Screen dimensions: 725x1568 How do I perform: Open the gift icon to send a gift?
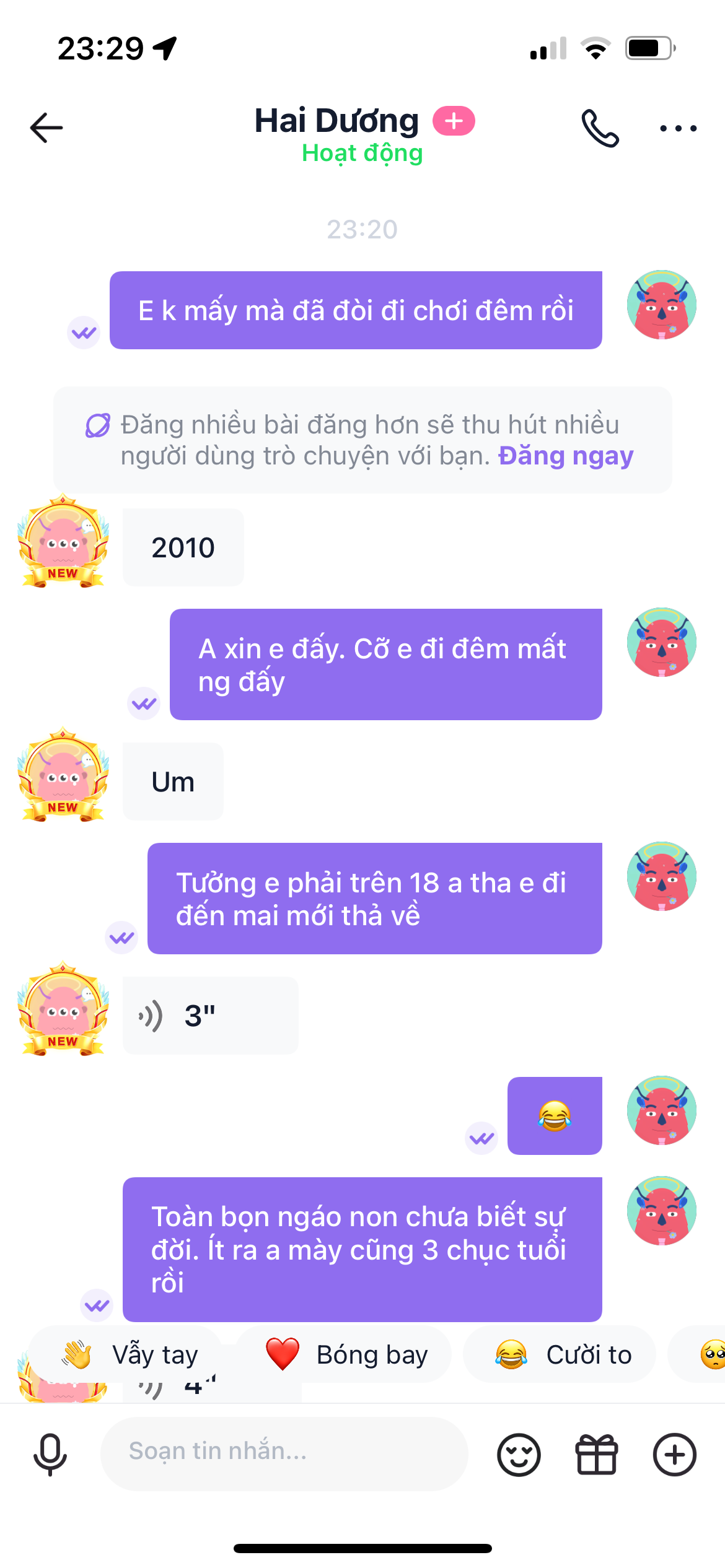596,1454
